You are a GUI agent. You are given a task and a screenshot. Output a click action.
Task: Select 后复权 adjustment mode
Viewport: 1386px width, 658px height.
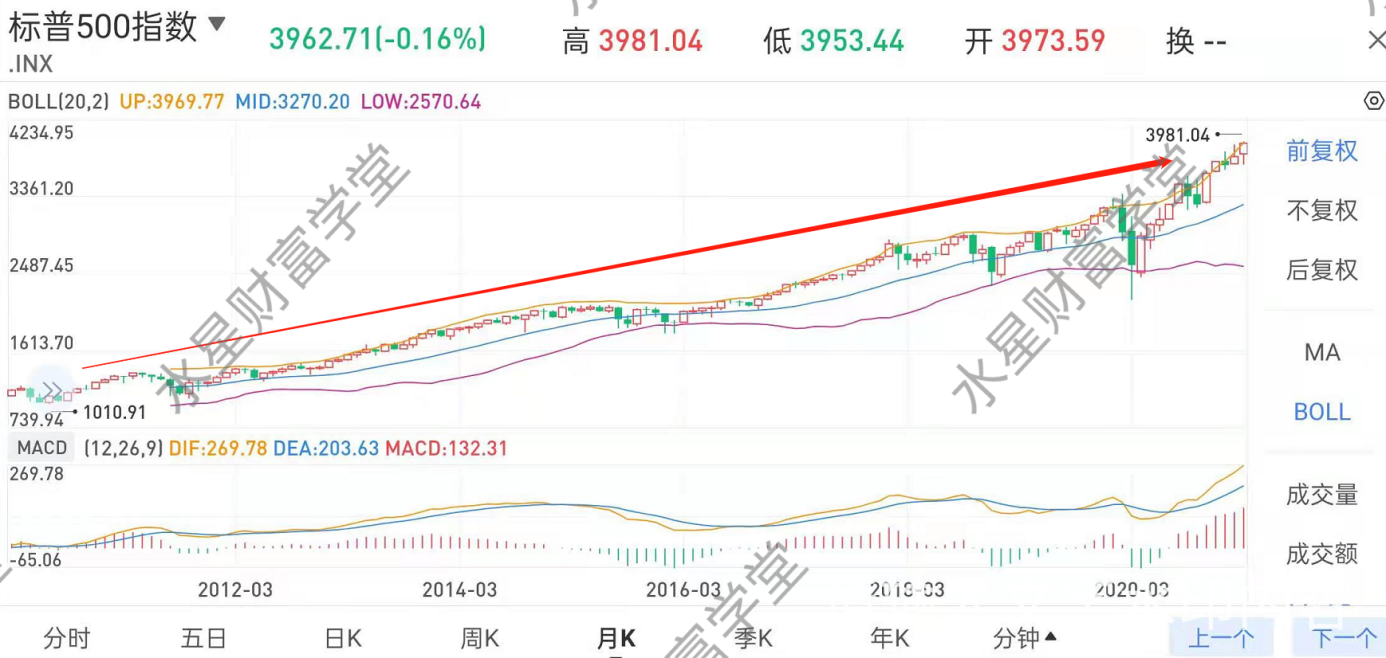click(1321, 270)
